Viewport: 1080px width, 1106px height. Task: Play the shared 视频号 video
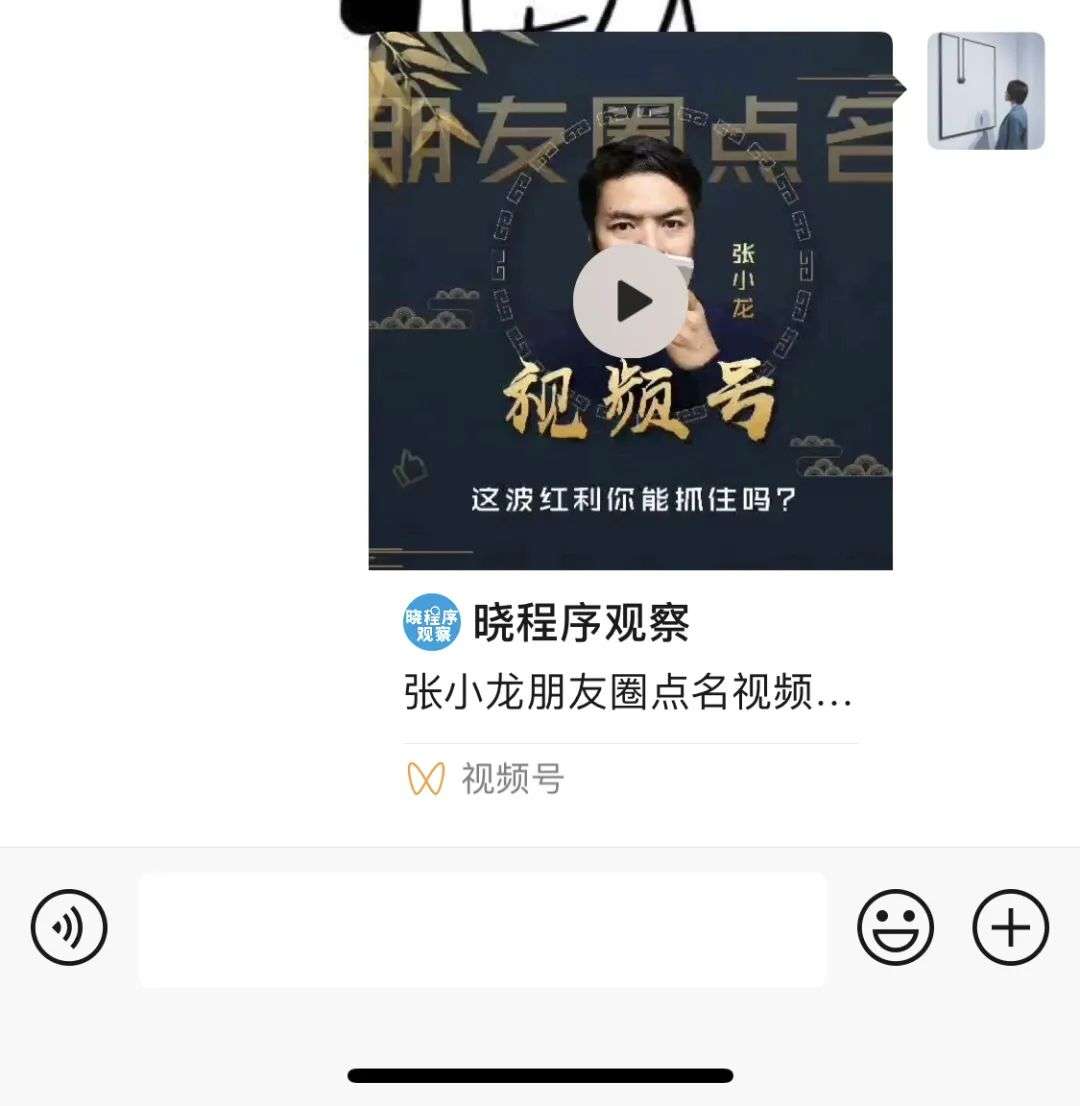(x=630, y=301)
